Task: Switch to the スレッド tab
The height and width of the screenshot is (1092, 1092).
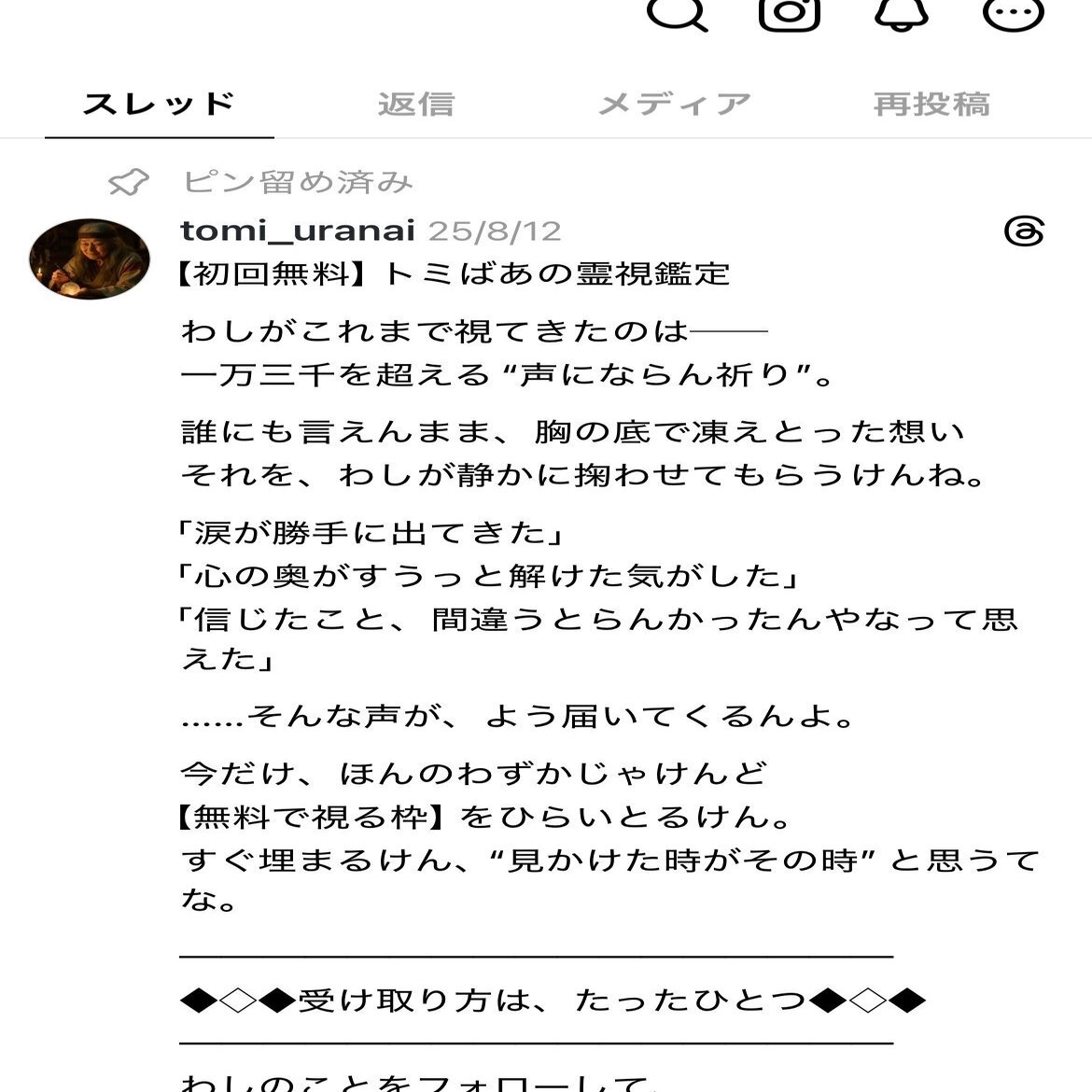Action: point(159,104)
